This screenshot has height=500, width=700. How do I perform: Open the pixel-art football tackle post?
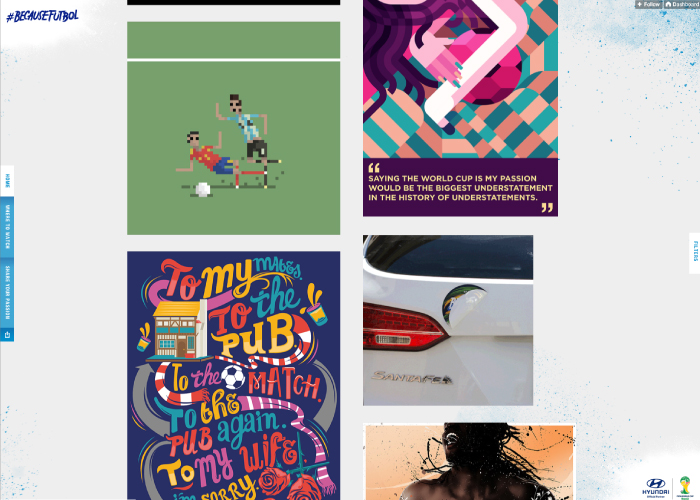coord(233,148)
